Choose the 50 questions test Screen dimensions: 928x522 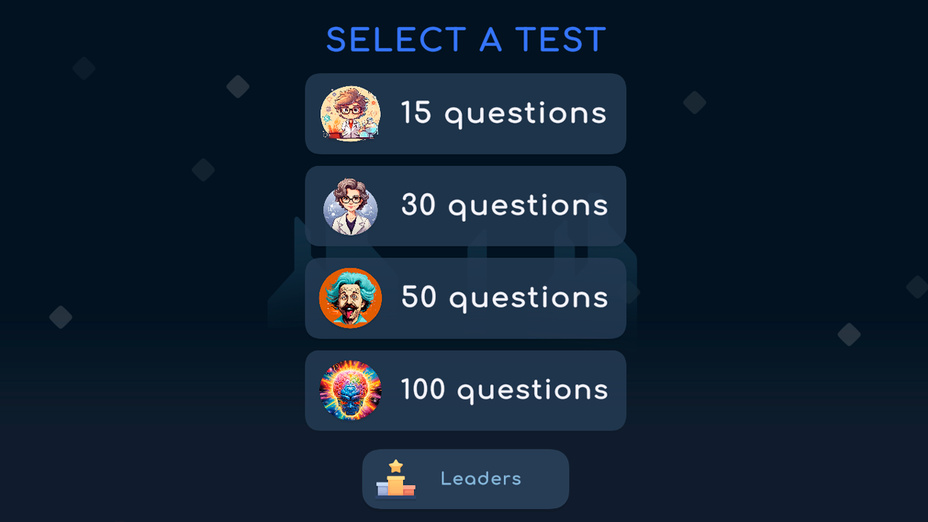coord(465,298)
